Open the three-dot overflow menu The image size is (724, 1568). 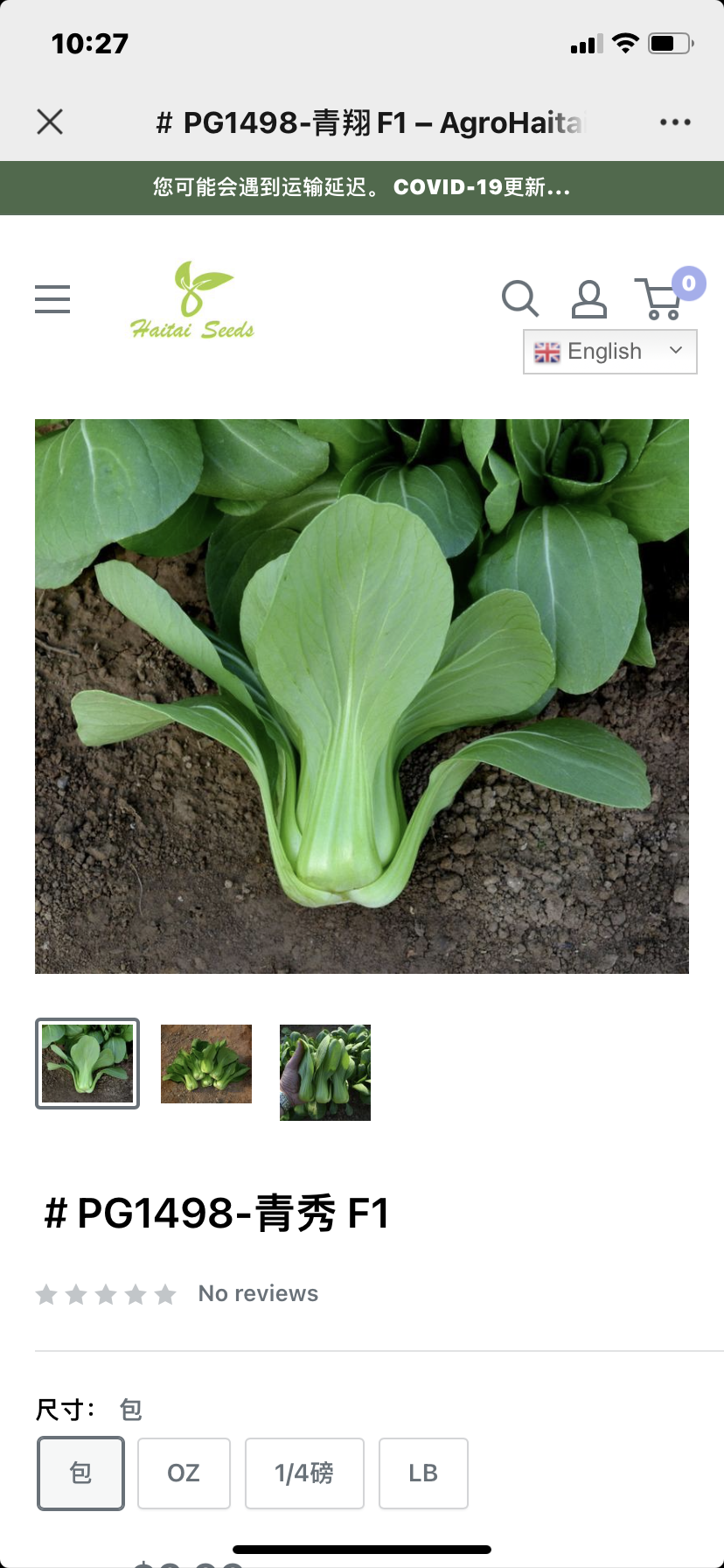point(675,122)
